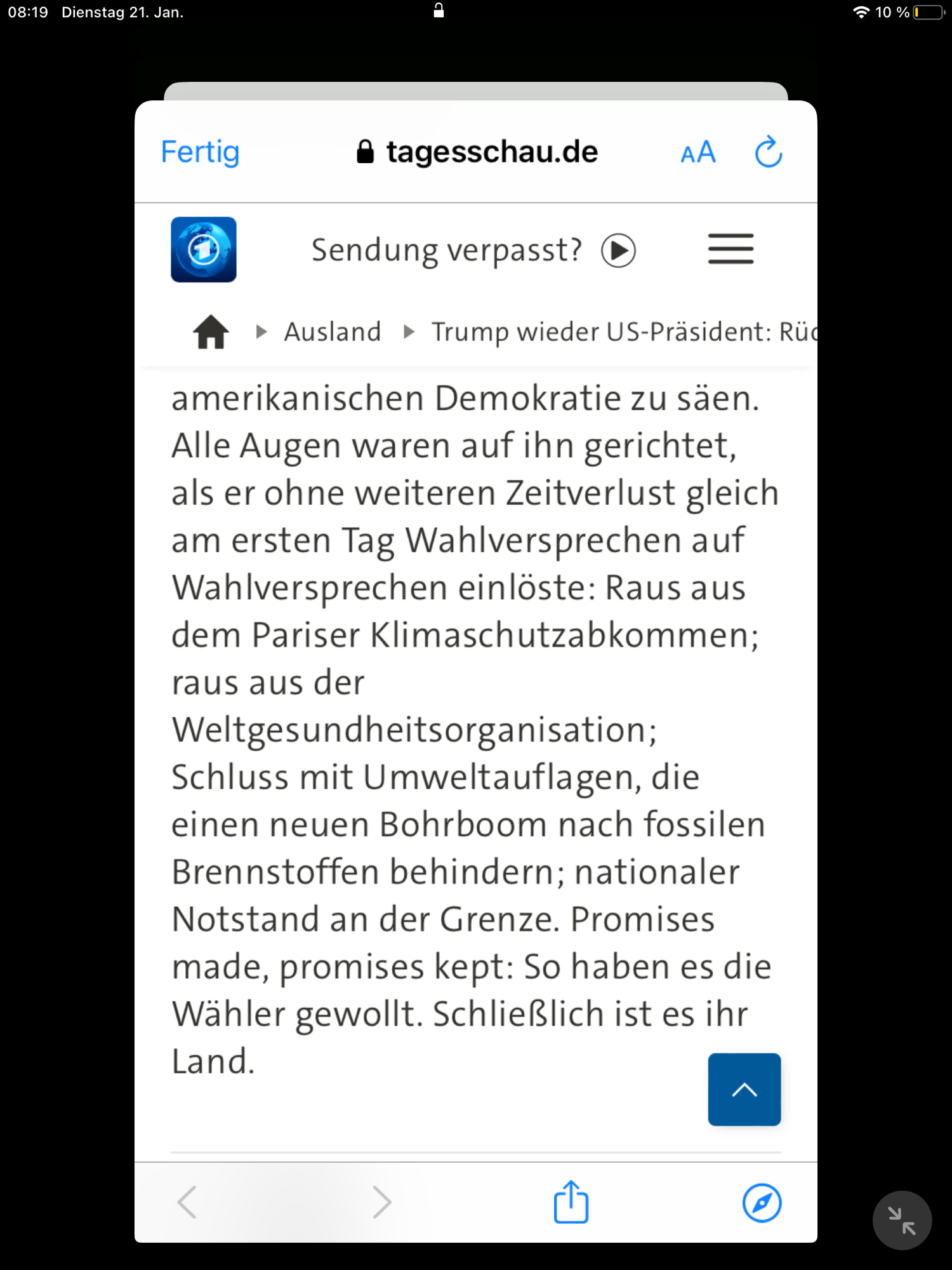Open the tagesschau logo homepage
This screenshot has width=952, height=1270.
(x=203, y=250)
